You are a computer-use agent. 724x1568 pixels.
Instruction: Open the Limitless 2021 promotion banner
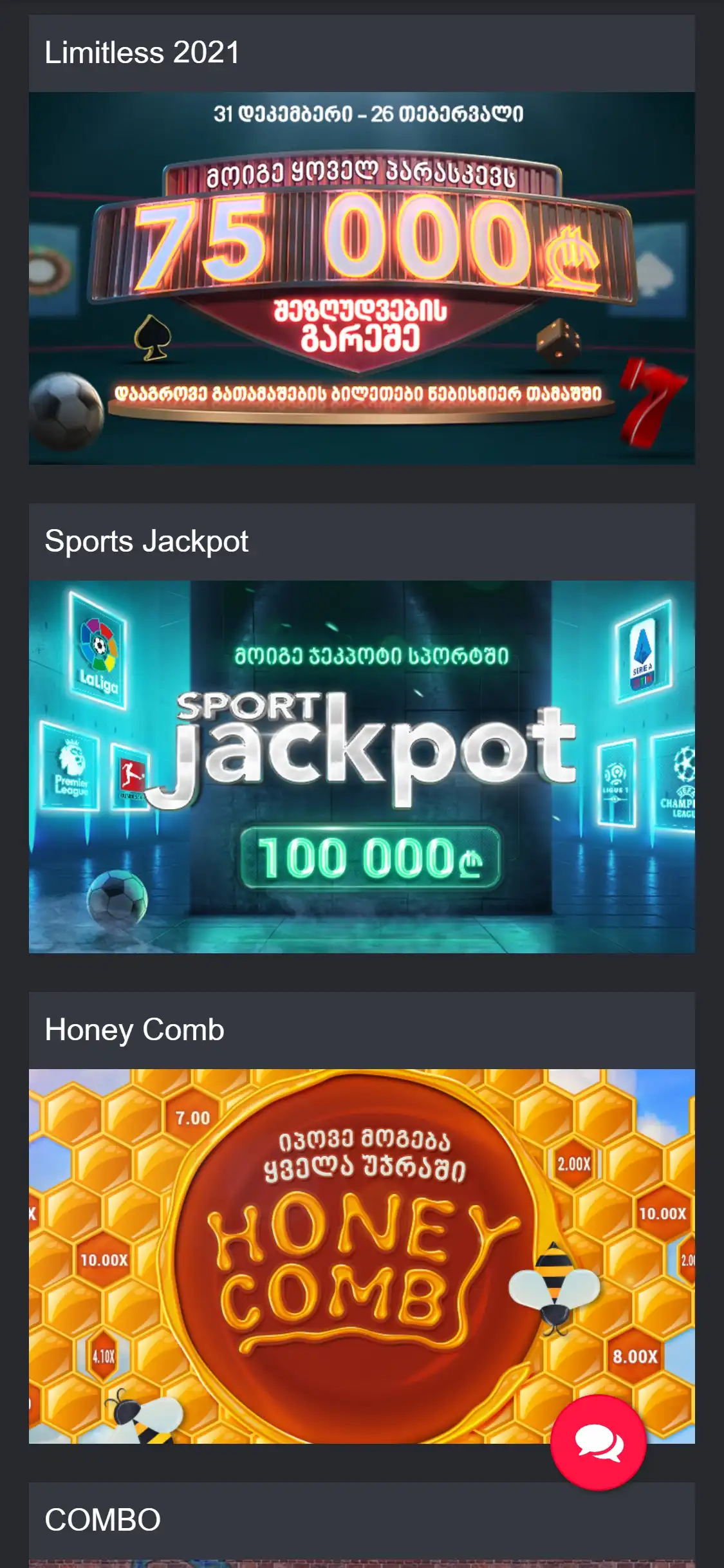pos(362,278)
